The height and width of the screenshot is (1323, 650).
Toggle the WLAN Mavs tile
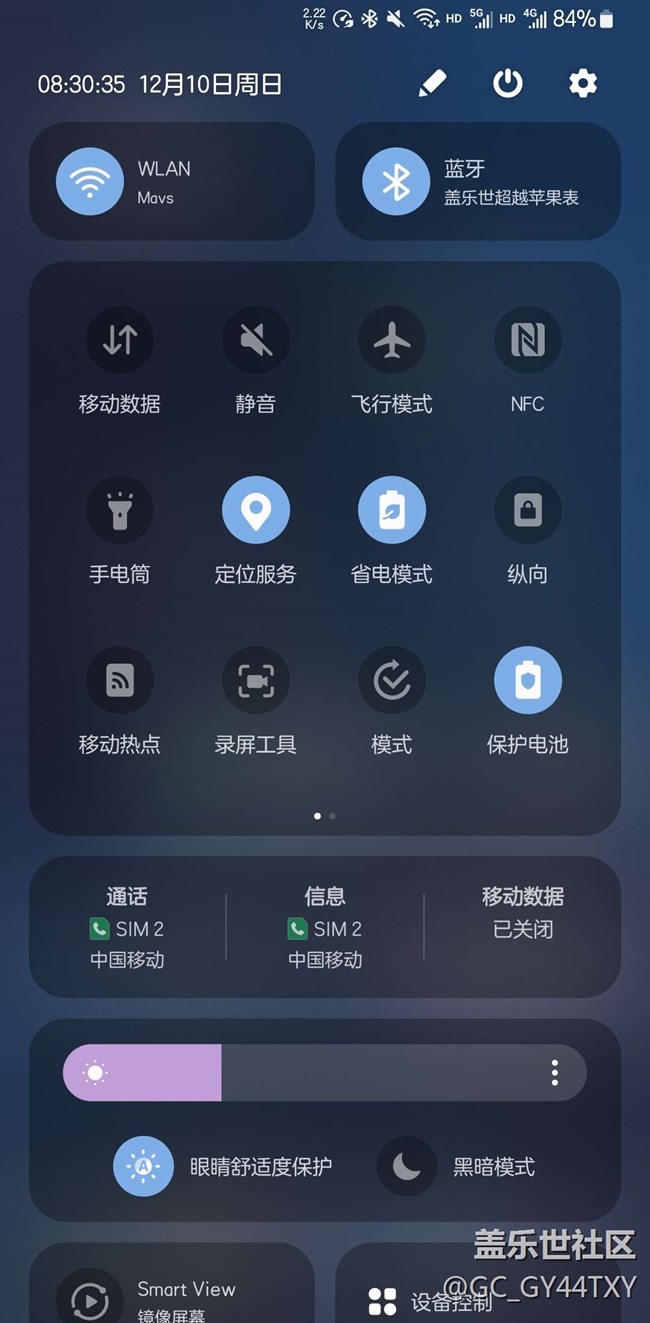pyautogui.click(x=172, y=182)
